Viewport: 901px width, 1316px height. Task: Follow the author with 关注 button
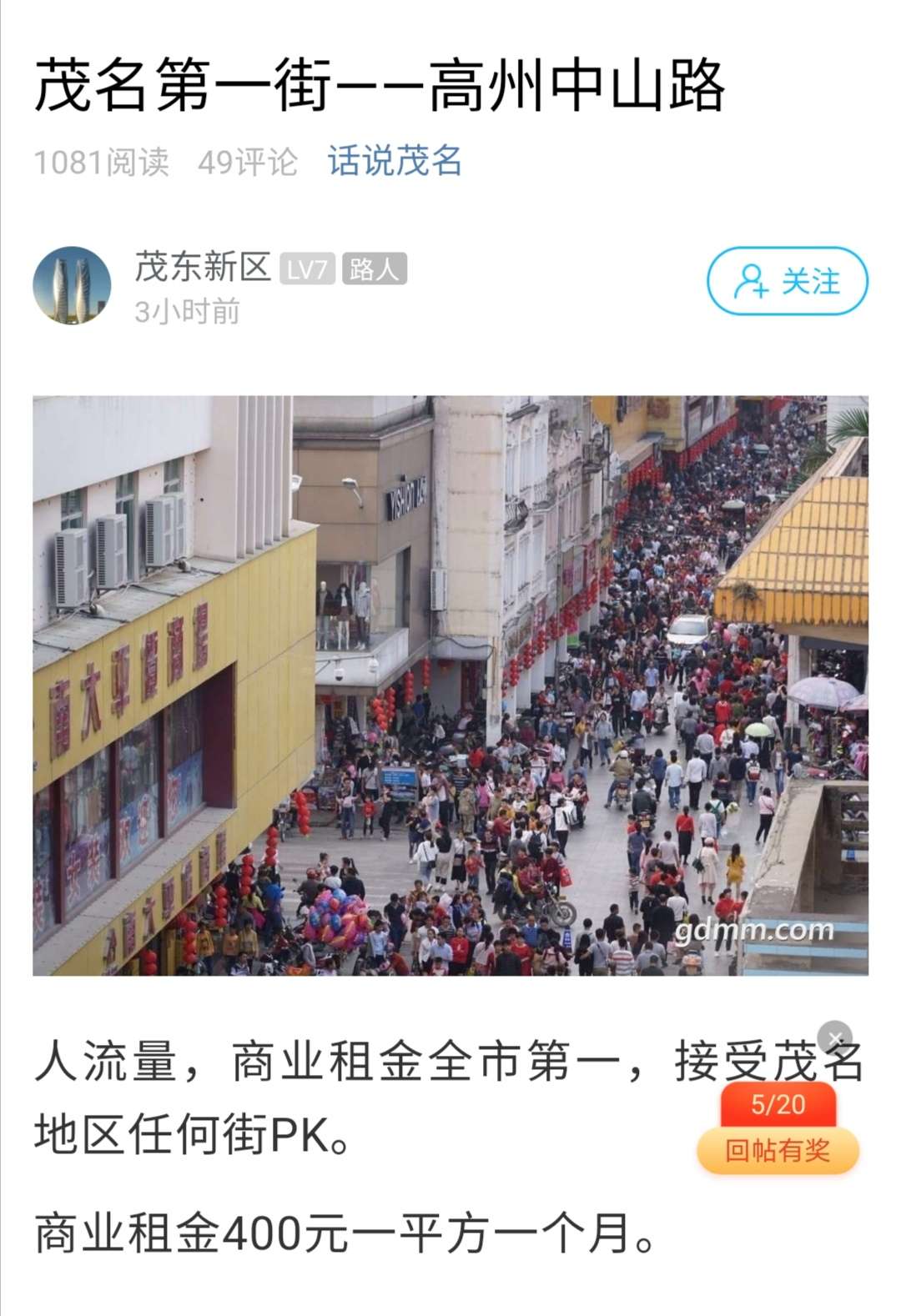[x=788, y=281]
